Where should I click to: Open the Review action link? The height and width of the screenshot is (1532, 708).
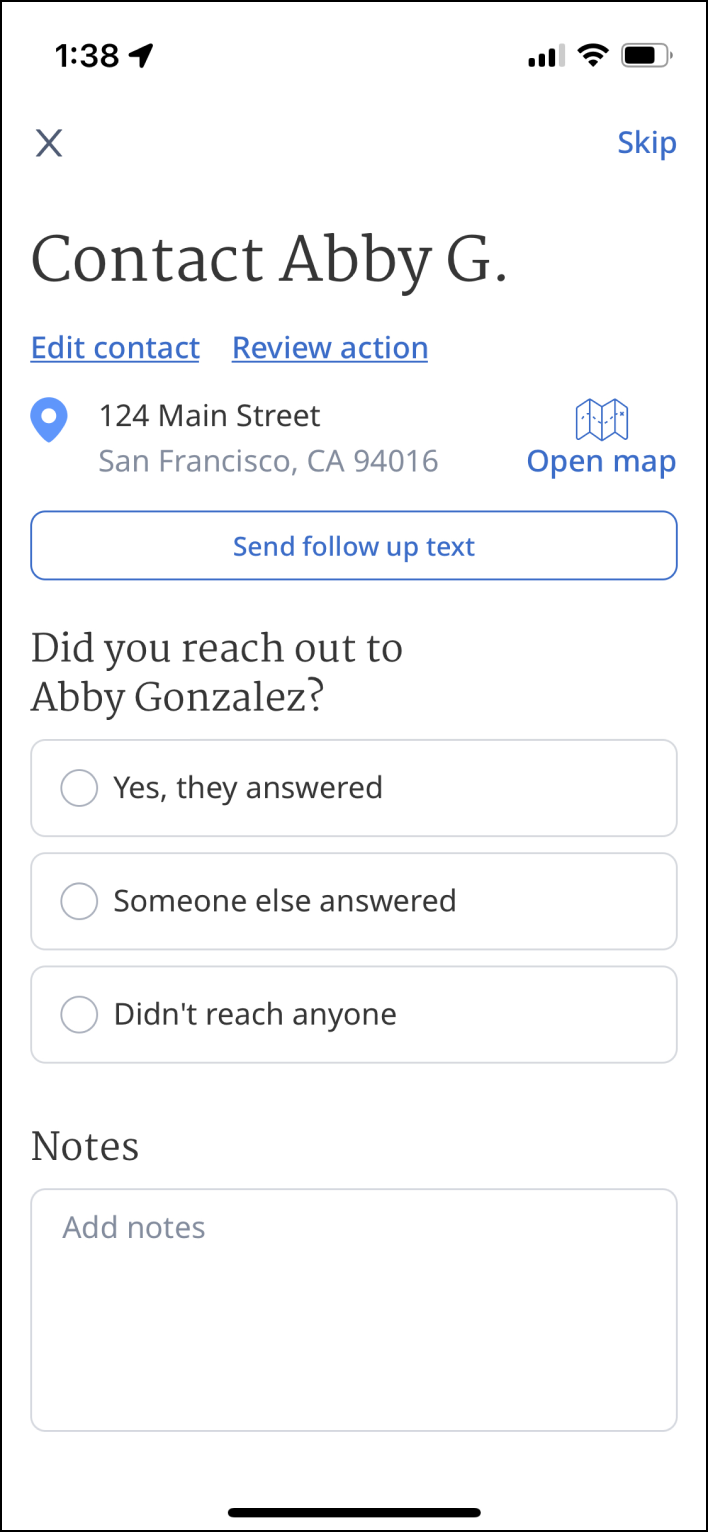[x=330, y=348]
